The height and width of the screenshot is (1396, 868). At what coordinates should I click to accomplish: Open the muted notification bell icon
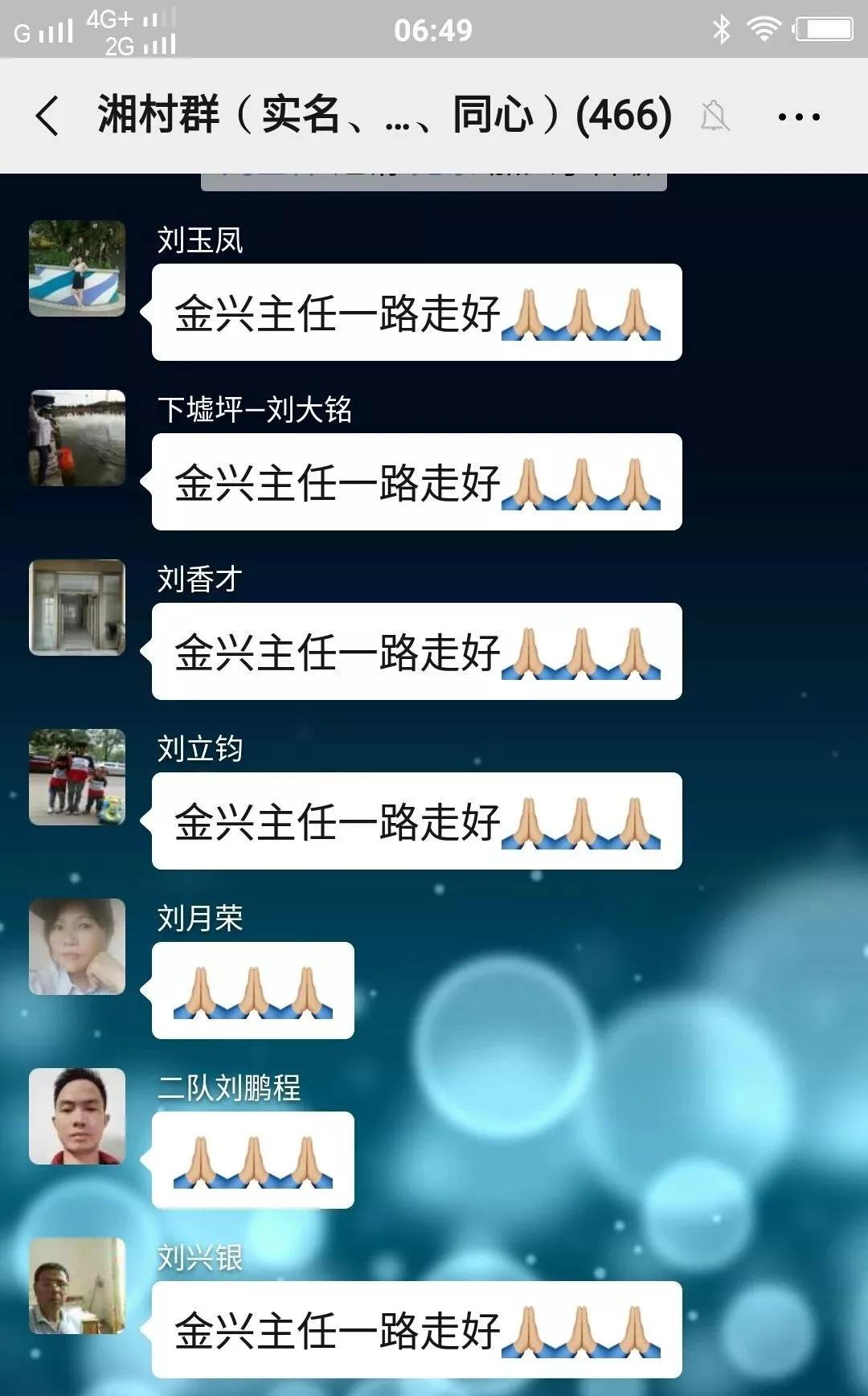click(x=716, y=116)
